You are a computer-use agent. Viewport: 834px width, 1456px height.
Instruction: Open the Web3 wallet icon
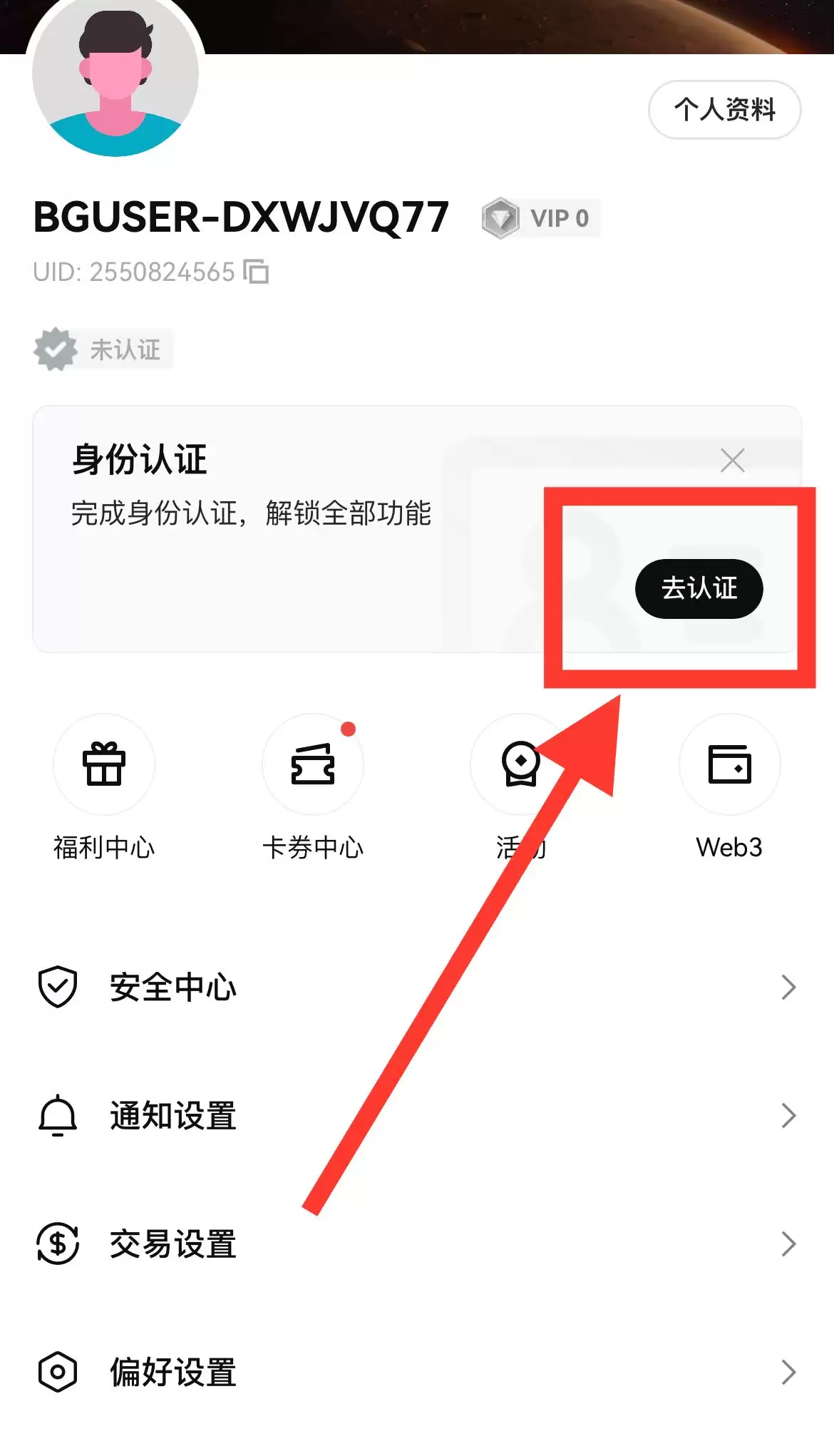pos(730,764)
